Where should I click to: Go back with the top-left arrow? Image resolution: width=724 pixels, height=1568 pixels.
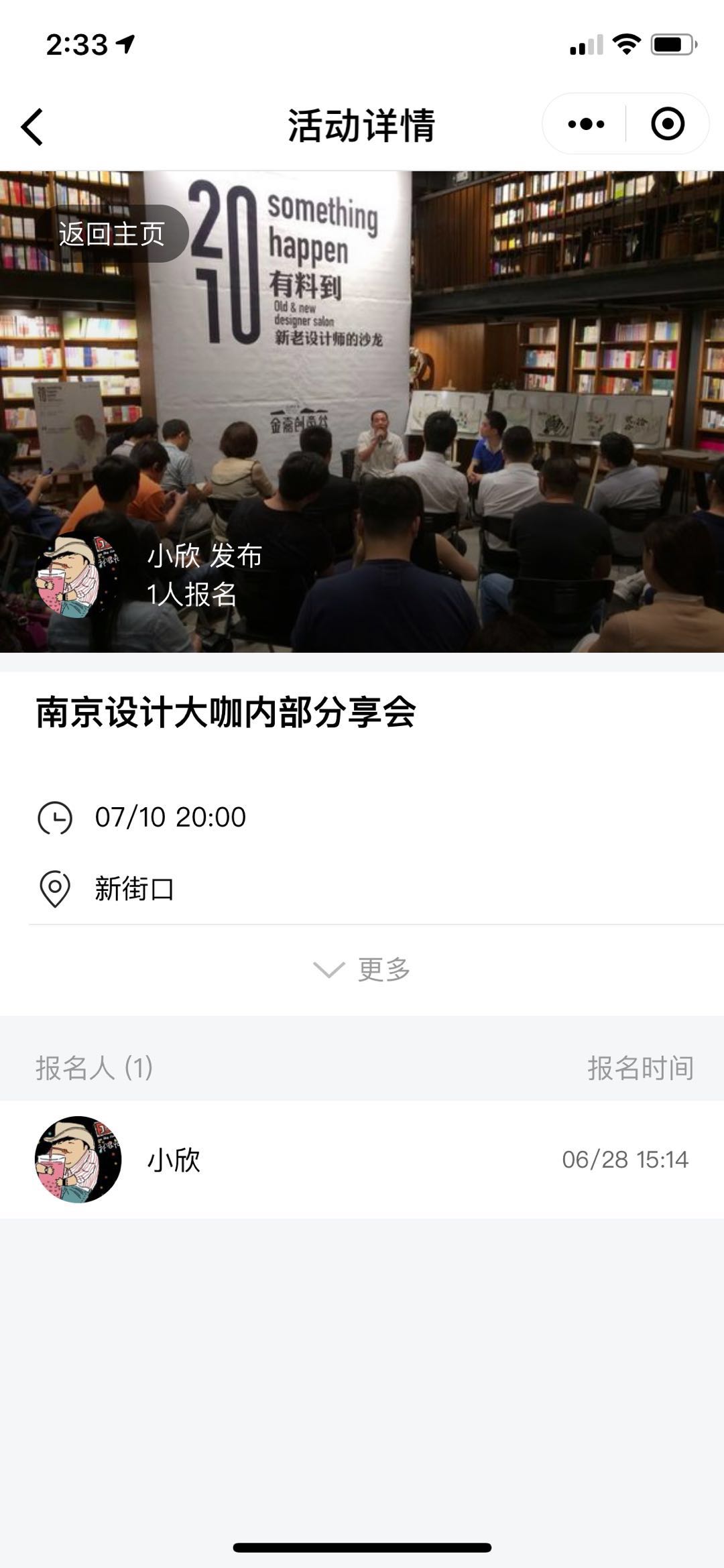[32, 126]
